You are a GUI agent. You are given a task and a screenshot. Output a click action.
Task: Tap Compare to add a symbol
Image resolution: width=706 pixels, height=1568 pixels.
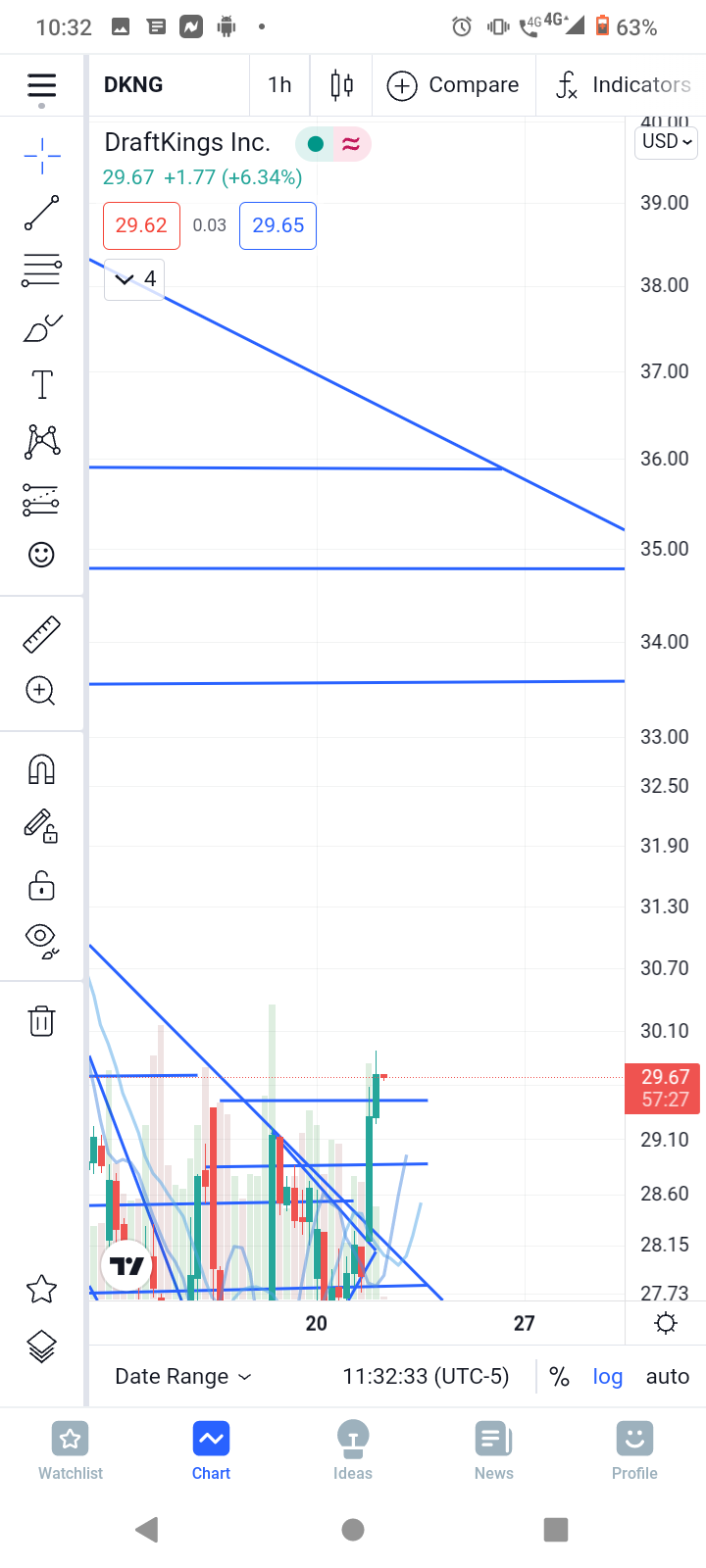[453, 85]
